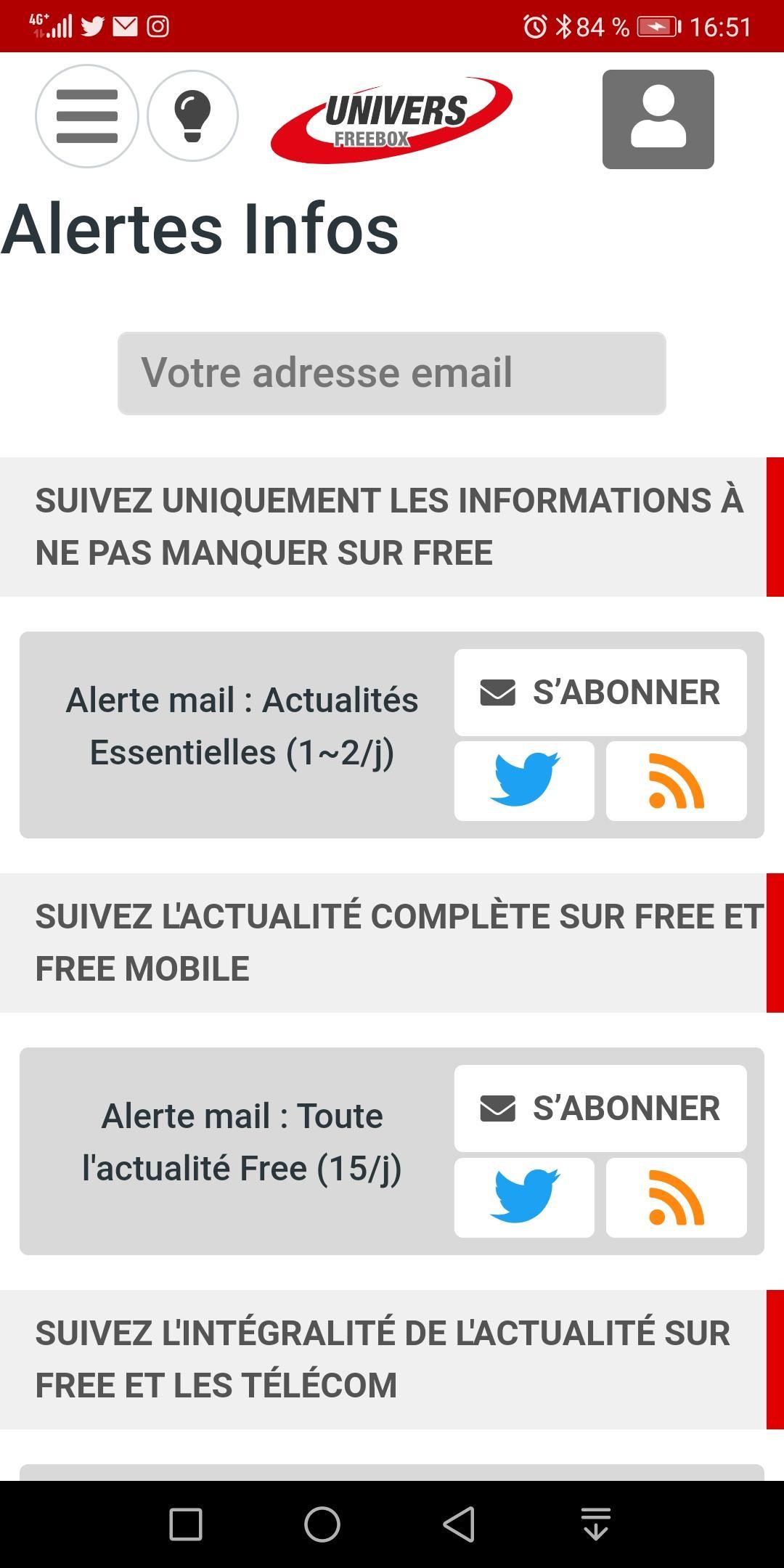Tap the lightbulb icon
The width and height of the screenshot is (784, 1568).
(193, 116)
